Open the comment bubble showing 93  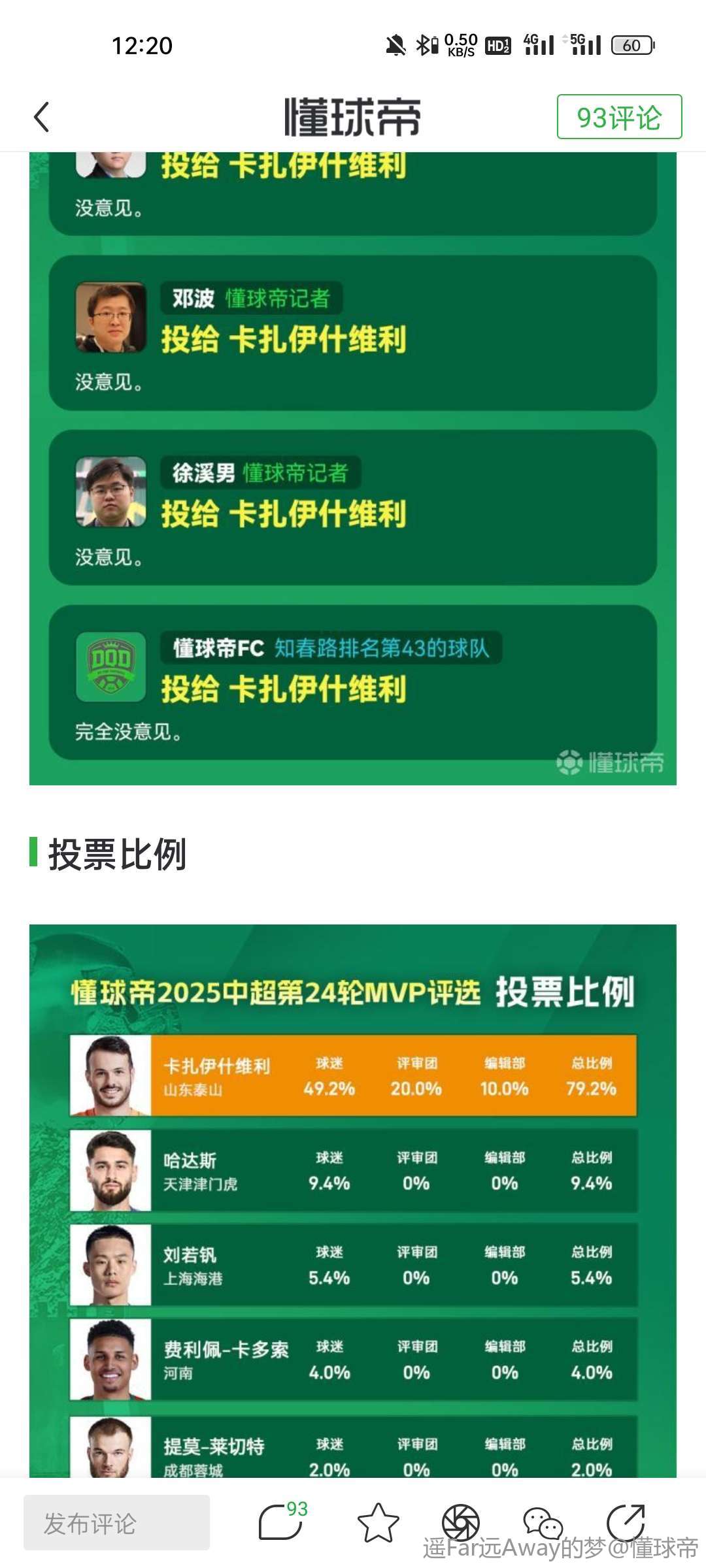pos(281,1522)
